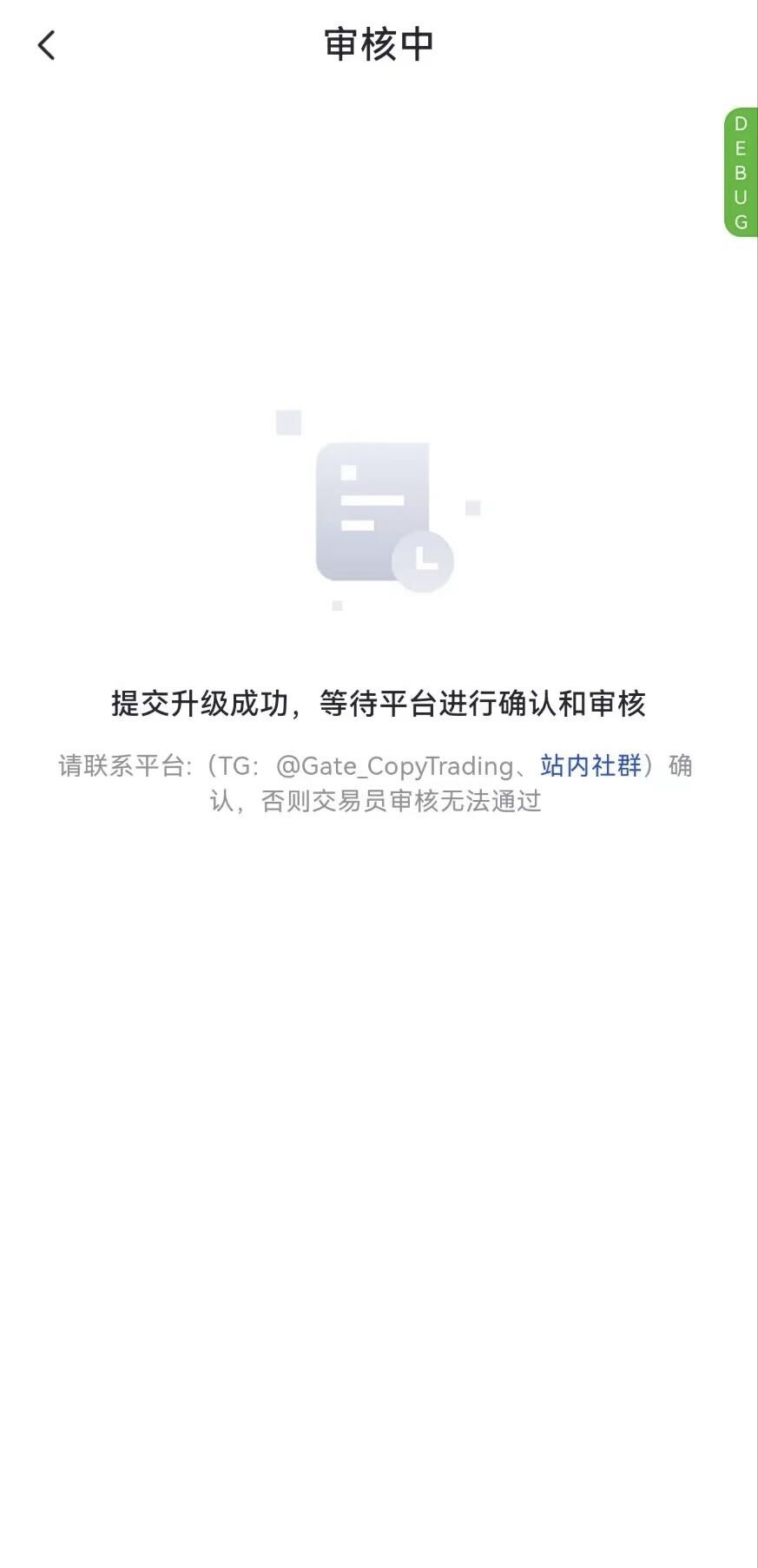This screenshot has height=1568, width=758.
Task: Open the green DEBUG side tab
Action: point(740,173)
